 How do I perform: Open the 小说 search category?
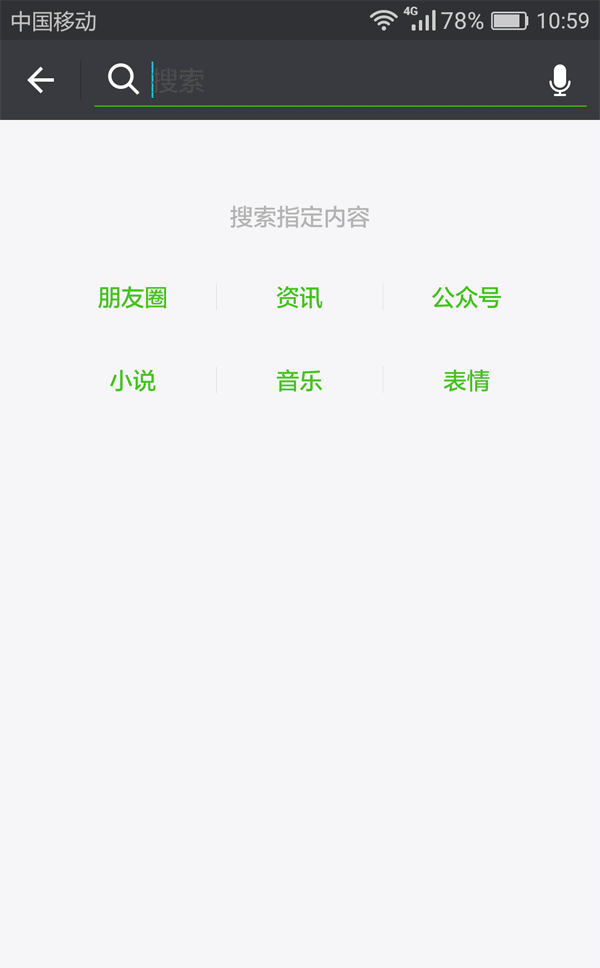click(x=133, y=381)
